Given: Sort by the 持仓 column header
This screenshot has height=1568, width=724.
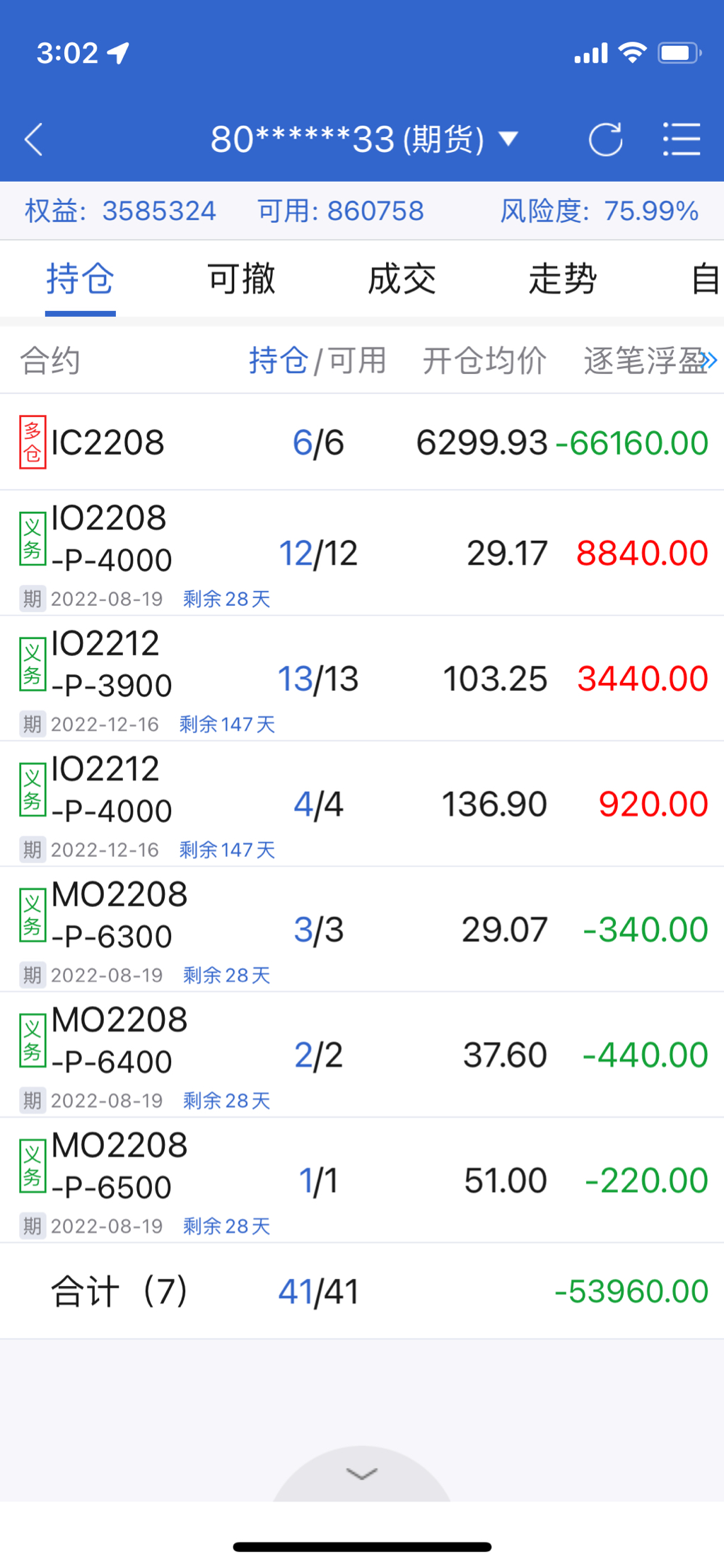Looking at the screenshot, I should click(x=278, y=361).
